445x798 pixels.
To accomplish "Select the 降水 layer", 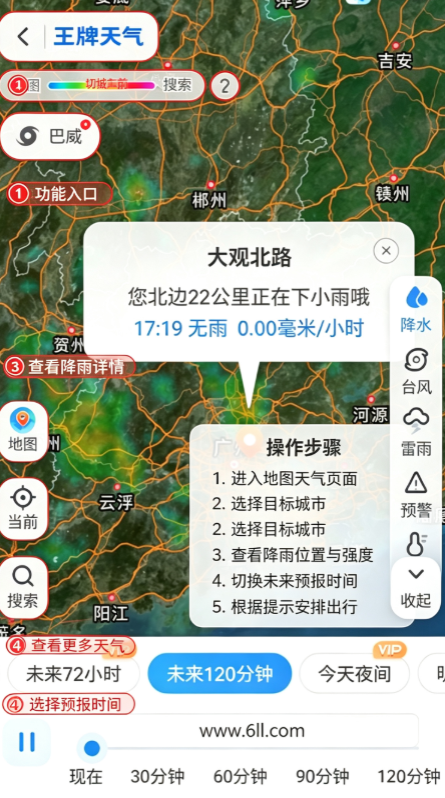I will pyautogui.click(x=415, y=309).
